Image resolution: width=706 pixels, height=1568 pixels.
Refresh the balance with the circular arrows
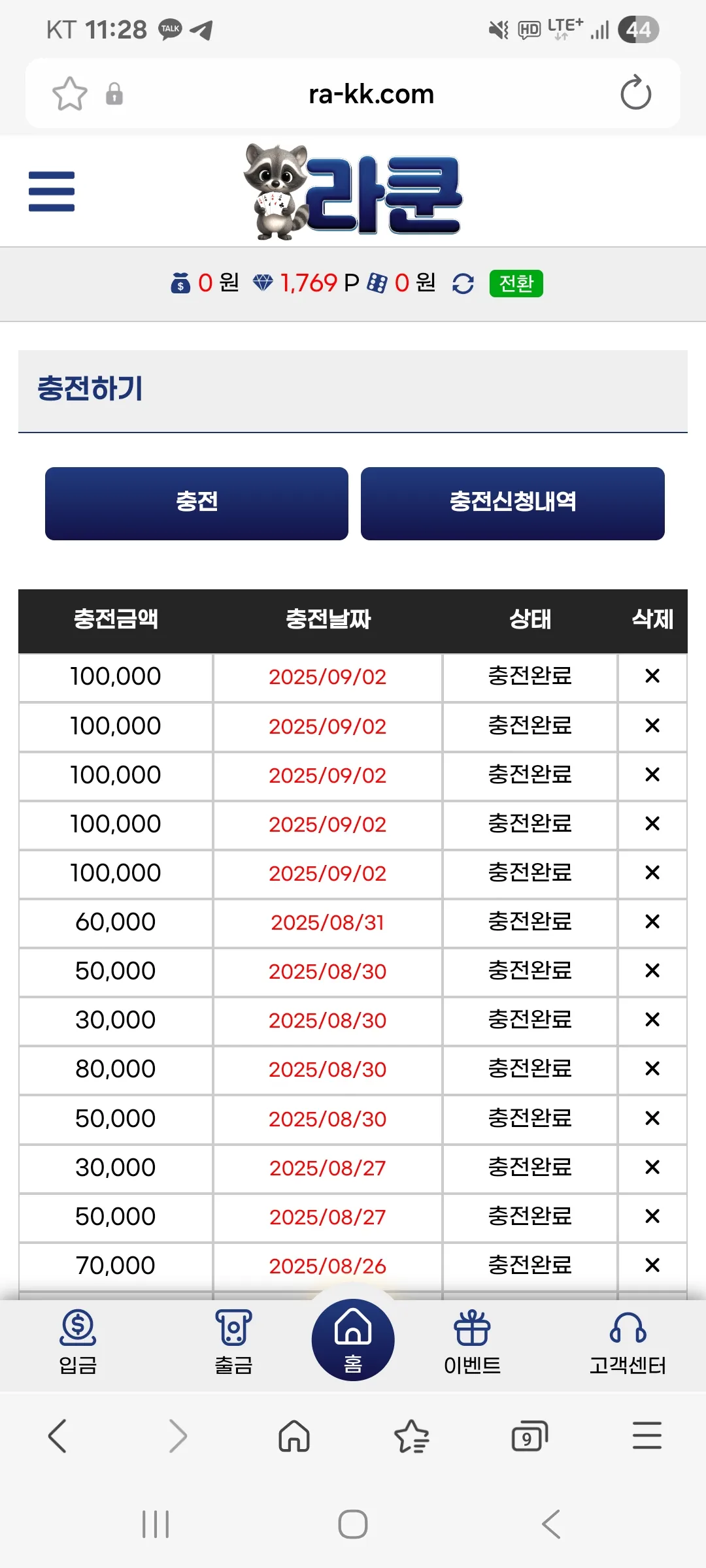pyautogui.click(x=463, y=284)
